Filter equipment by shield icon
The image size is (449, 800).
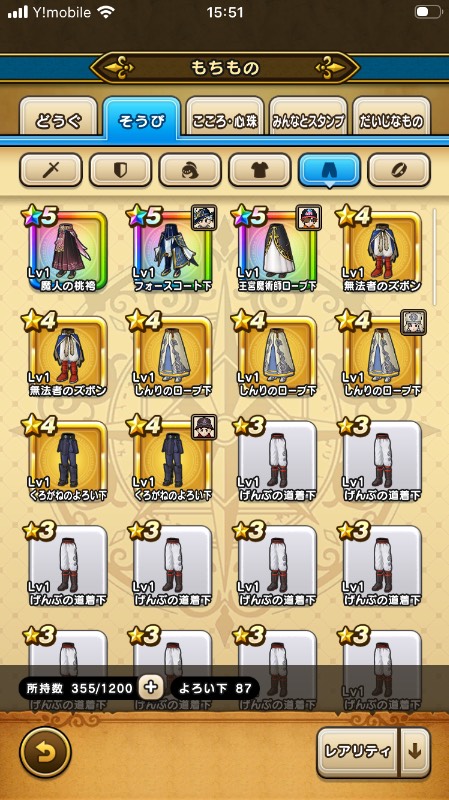point(120,170)
